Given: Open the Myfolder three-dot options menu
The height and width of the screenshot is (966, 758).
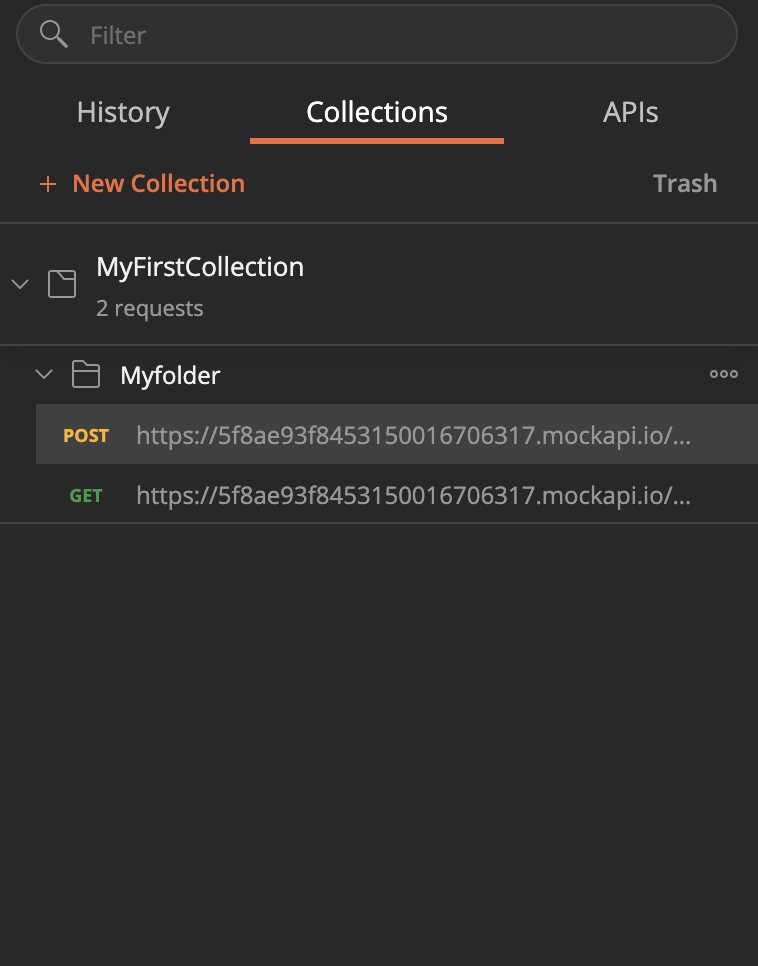Looking at the screenshot, I should click(723, 374).
